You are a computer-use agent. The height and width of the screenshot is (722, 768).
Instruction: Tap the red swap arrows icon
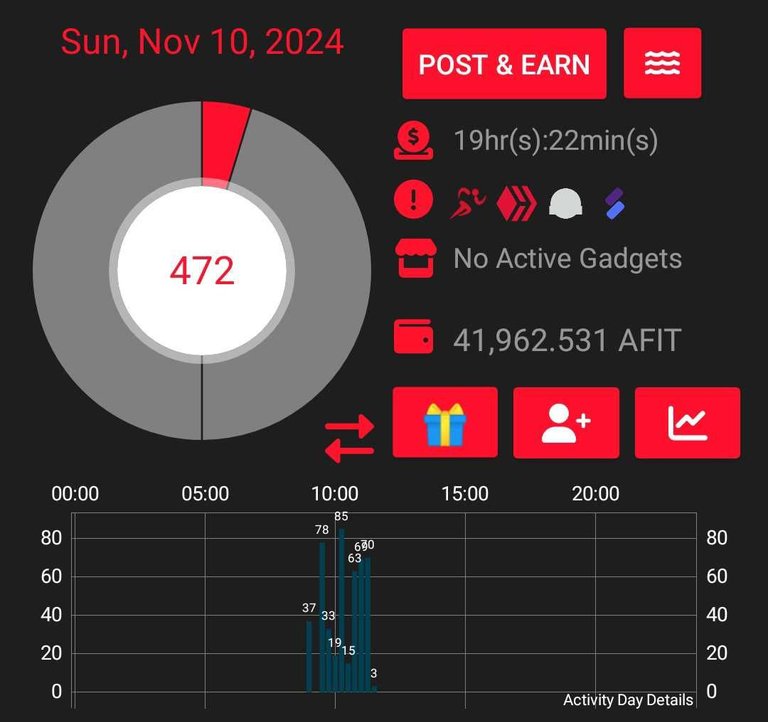tap(350, 437)
